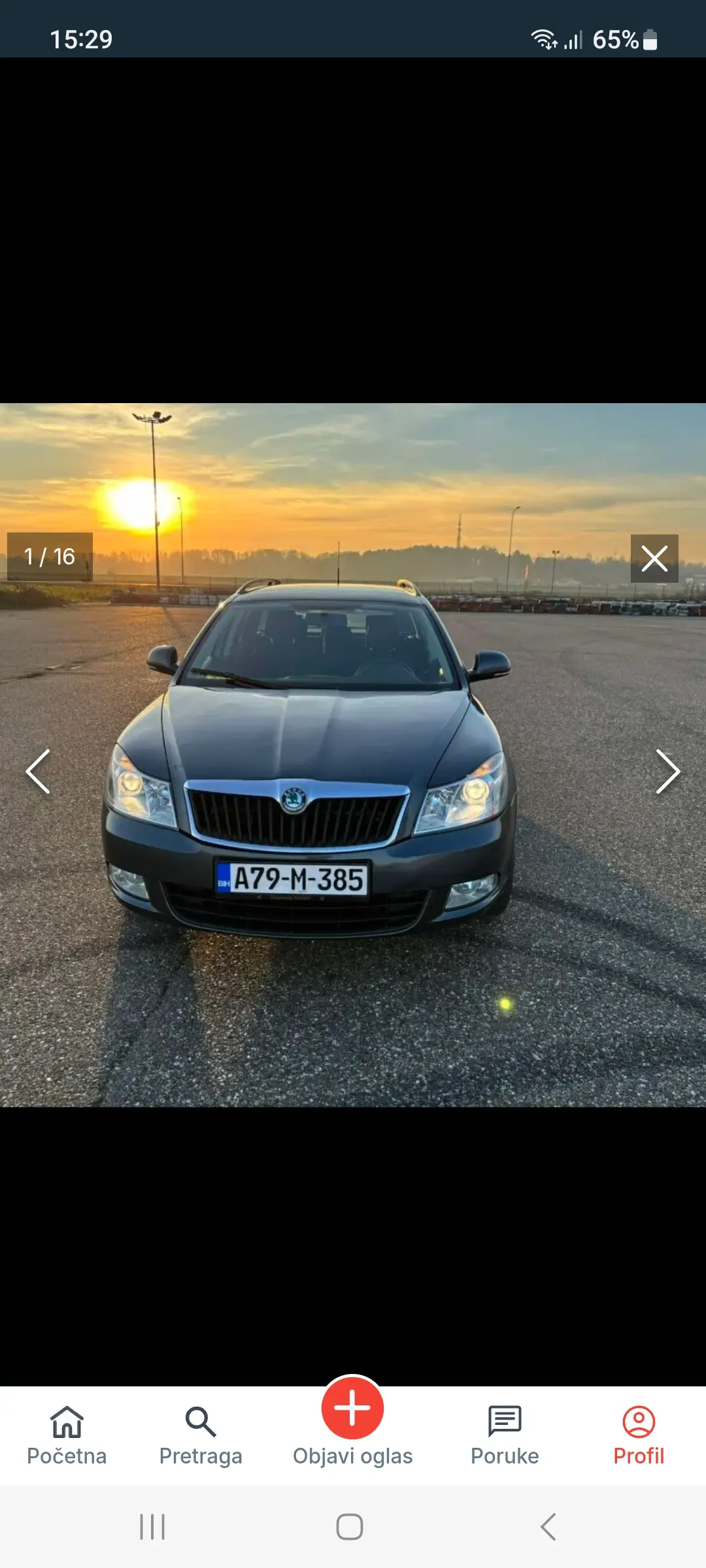The image size is (706, 1568).
Task: Show the next photo
Action: [x=667, y=772]
